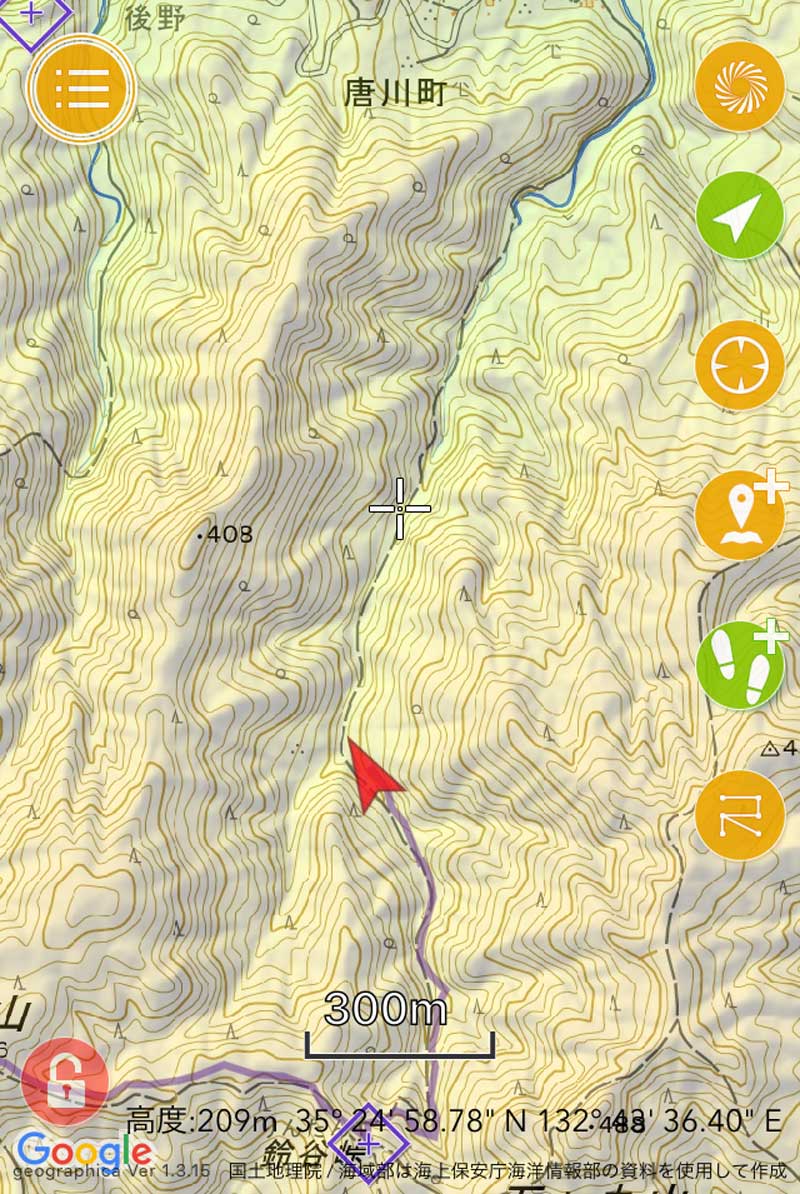800x1194 pixels.
Task: Toggle the red screen lock button
Action: click(x=65, y=1083)
